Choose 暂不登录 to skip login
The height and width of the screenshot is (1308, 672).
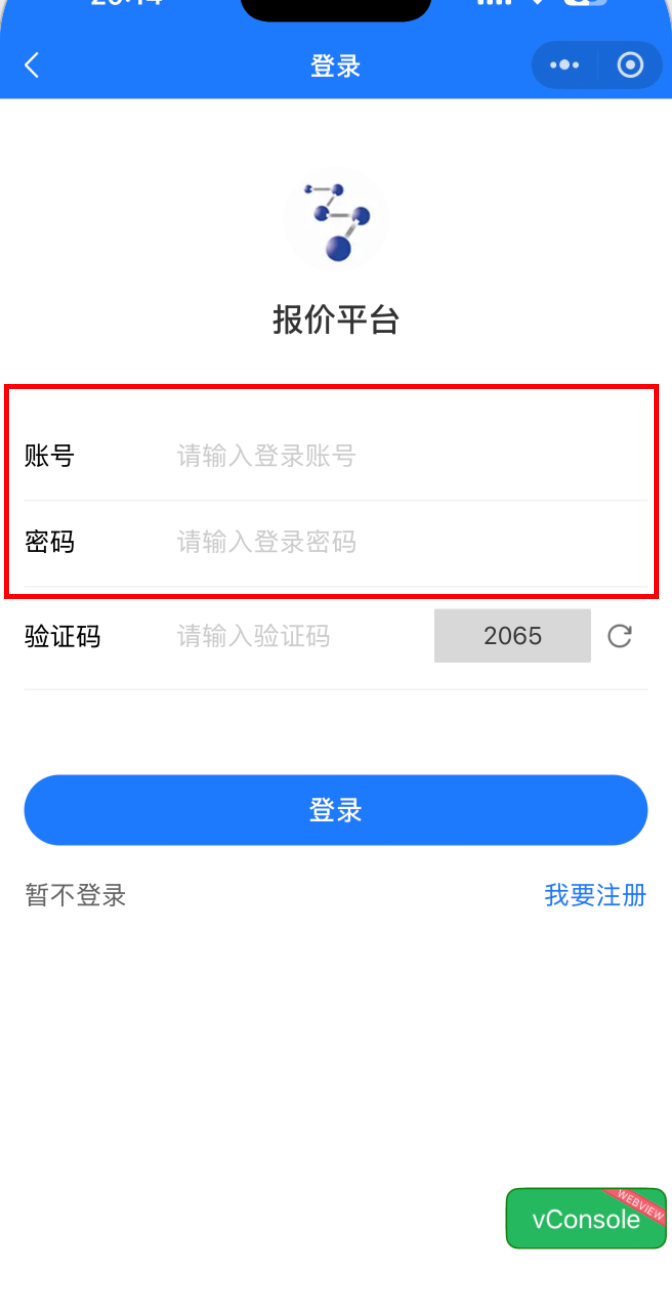[x=76, y=895]
